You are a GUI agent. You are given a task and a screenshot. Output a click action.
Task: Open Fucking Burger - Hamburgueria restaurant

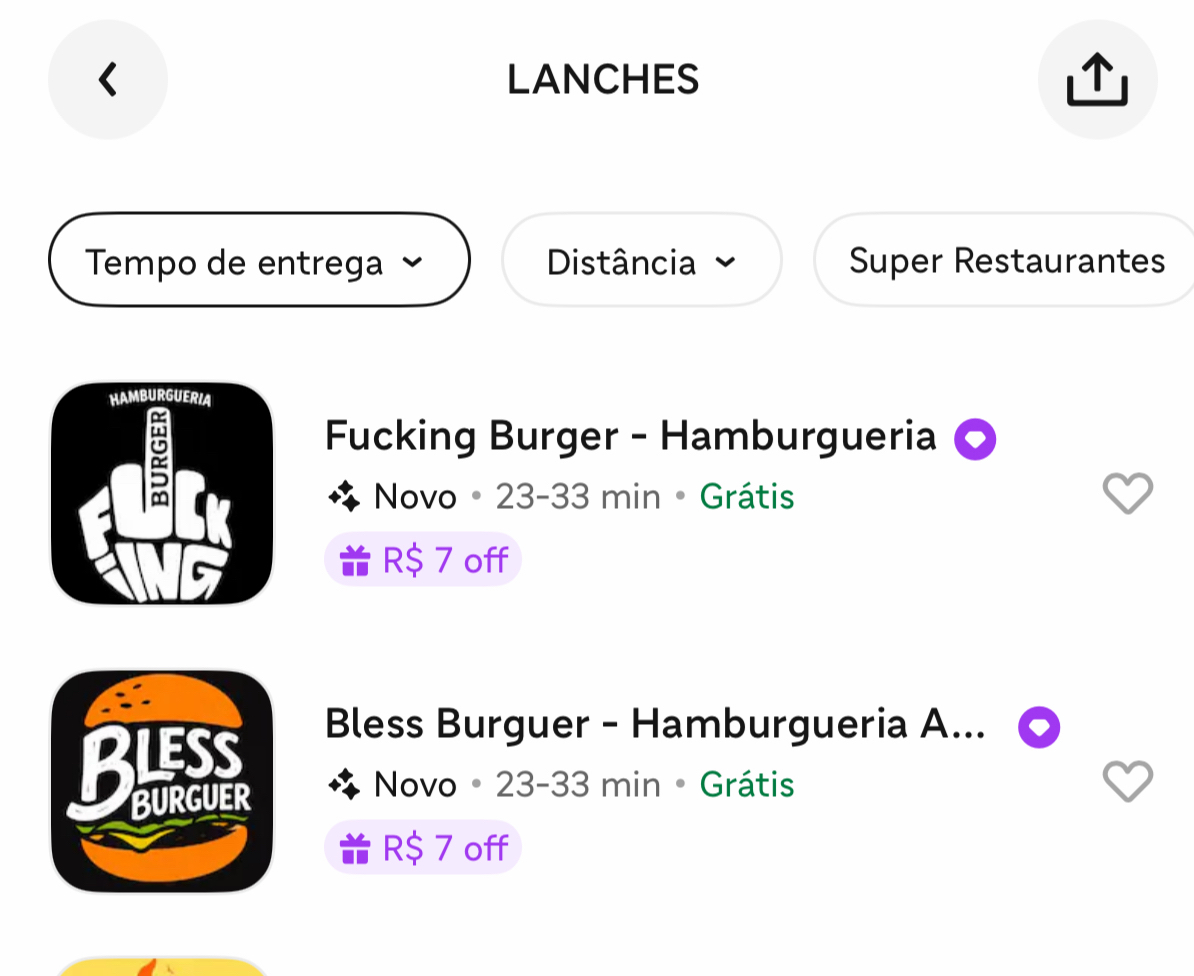[630, 437]
